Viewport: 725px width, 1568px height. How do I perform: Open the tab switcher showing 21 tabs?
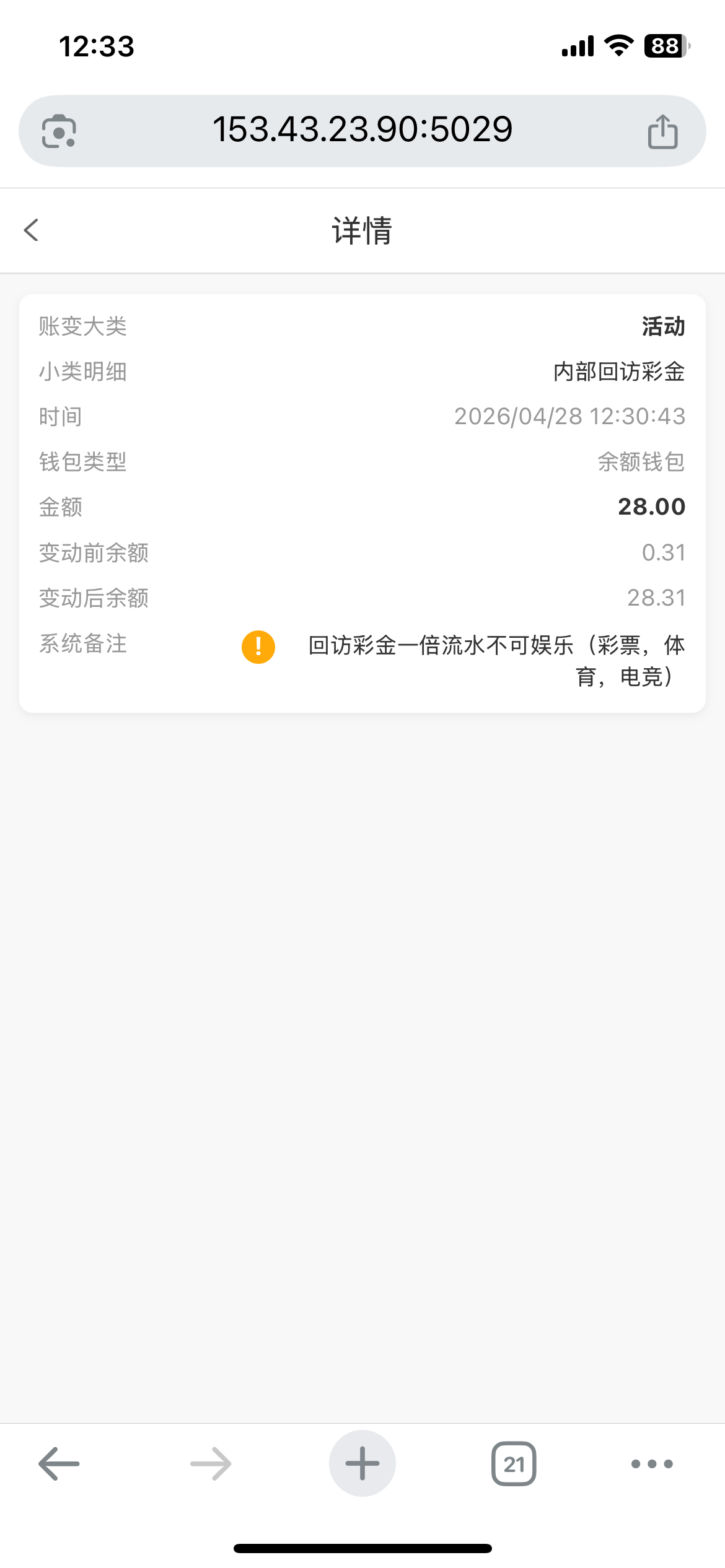pos(514,1464)
